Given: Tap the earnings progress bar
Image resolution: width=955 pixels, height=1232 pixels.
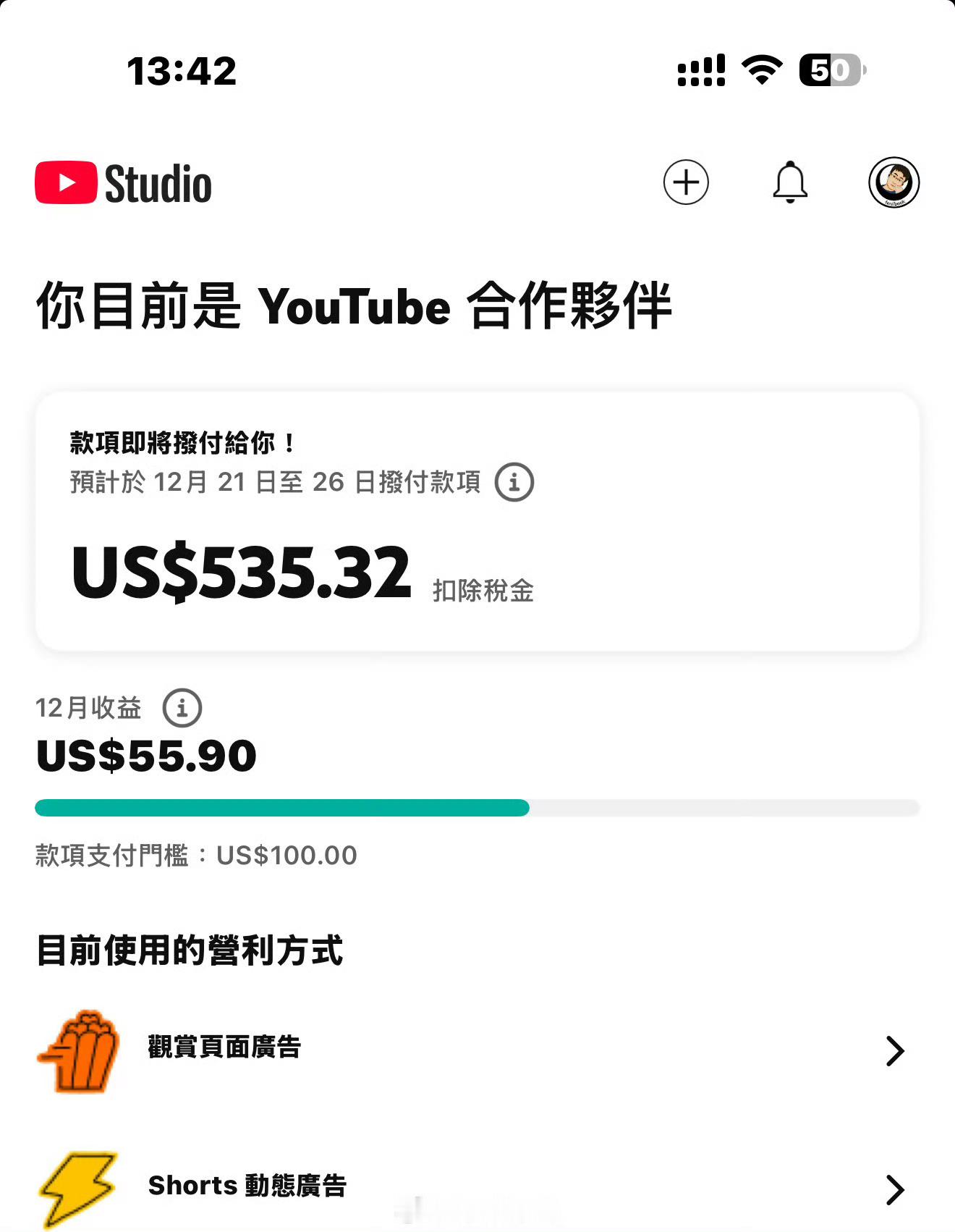Looking at the screenshot, I should click(477, 809).
